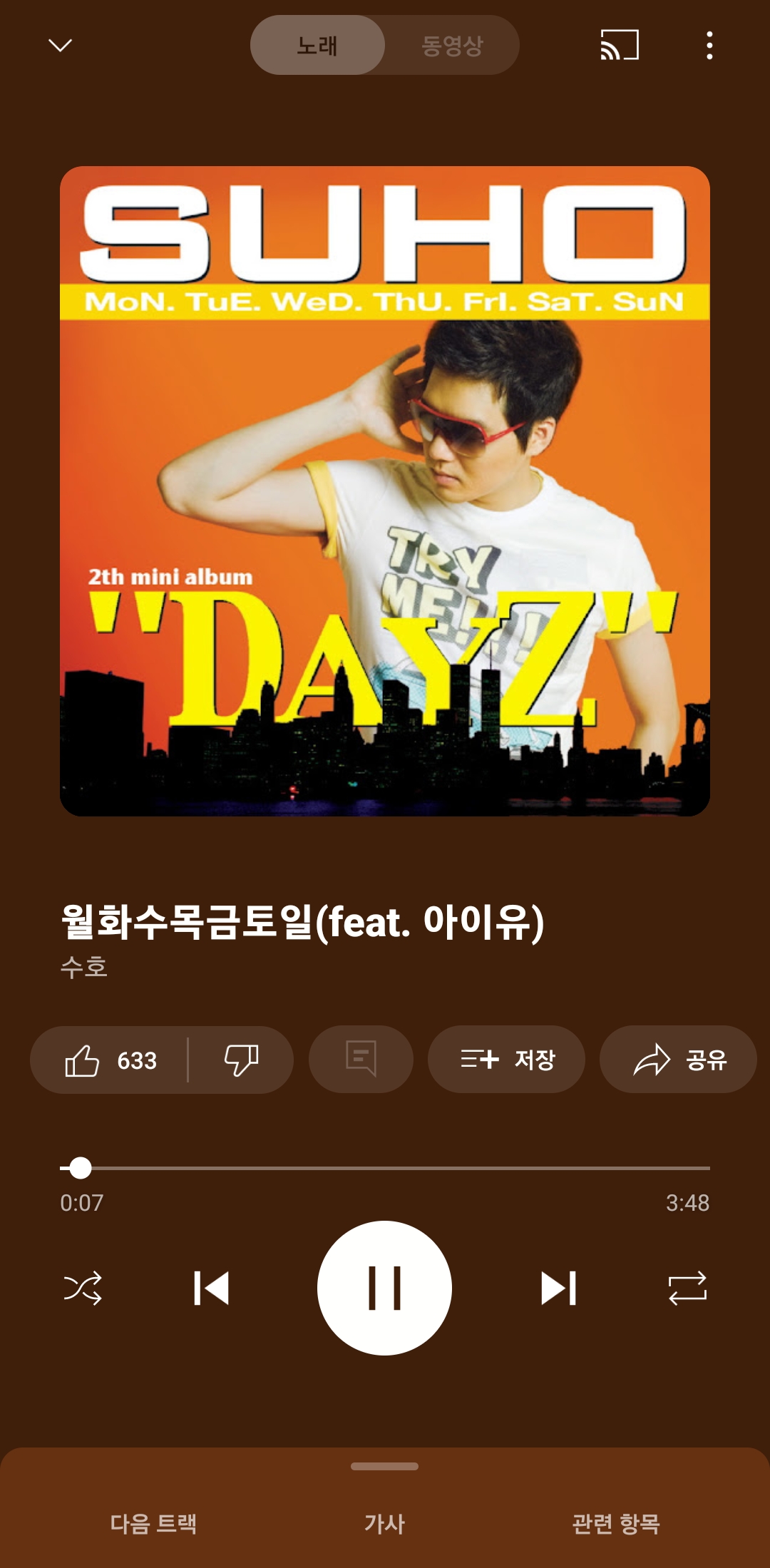Like the song with thumbs up
The height and width of the screenshot is (1568, 770).
[x=110, y=1060]
